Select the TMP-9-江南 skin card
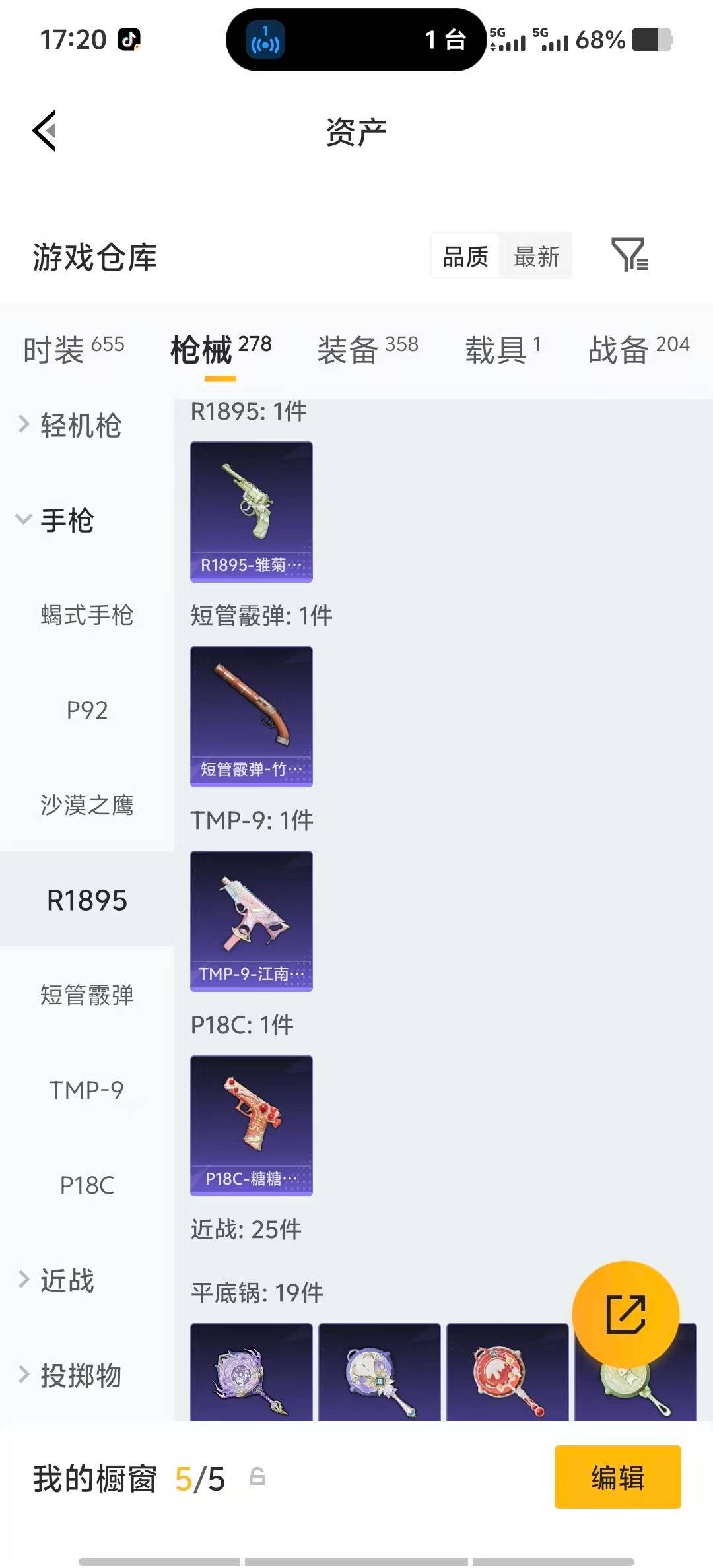Image resolution: width=713 pixels, height=1568 pixels. tap(250, 921)
